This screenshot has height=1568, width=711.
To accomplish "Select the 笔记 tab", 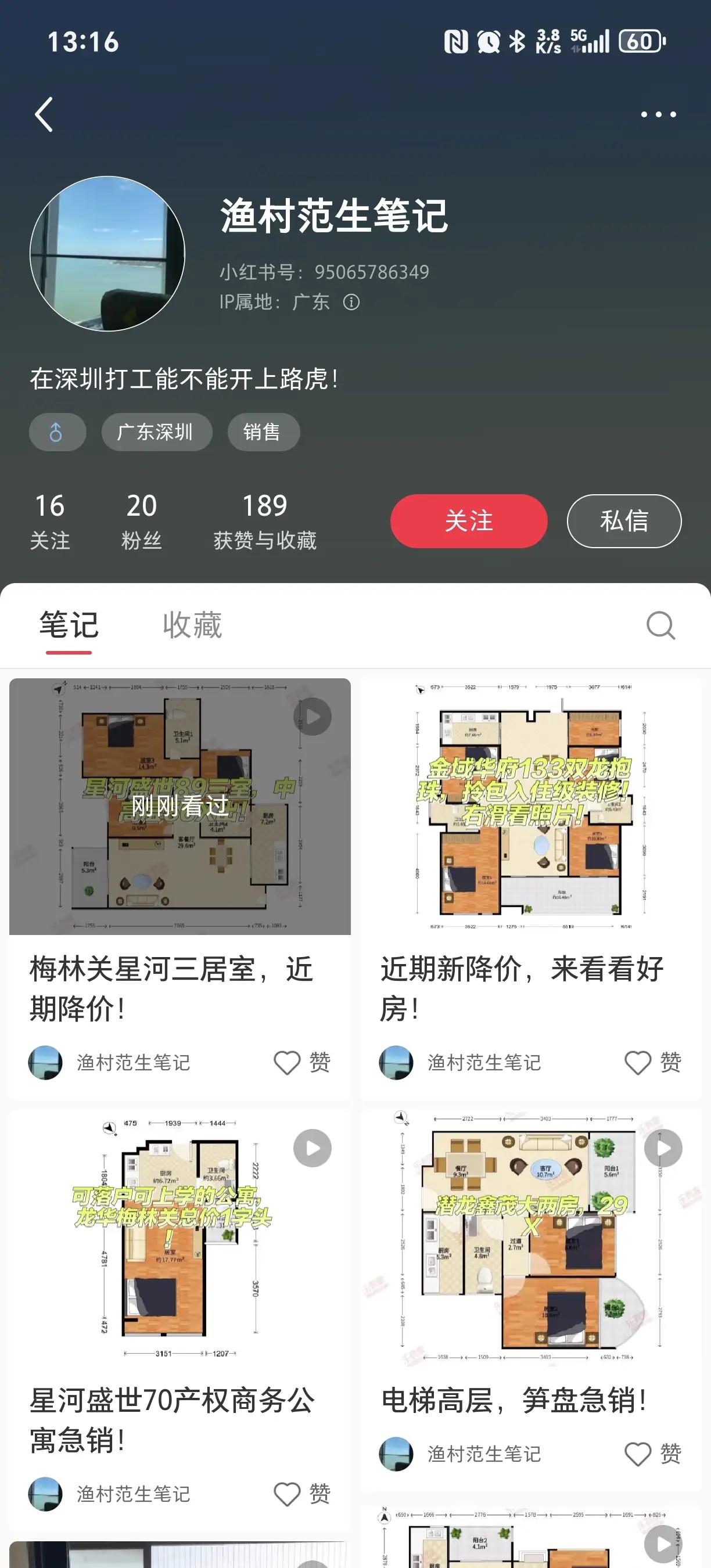I will click(x=69, y=625).
